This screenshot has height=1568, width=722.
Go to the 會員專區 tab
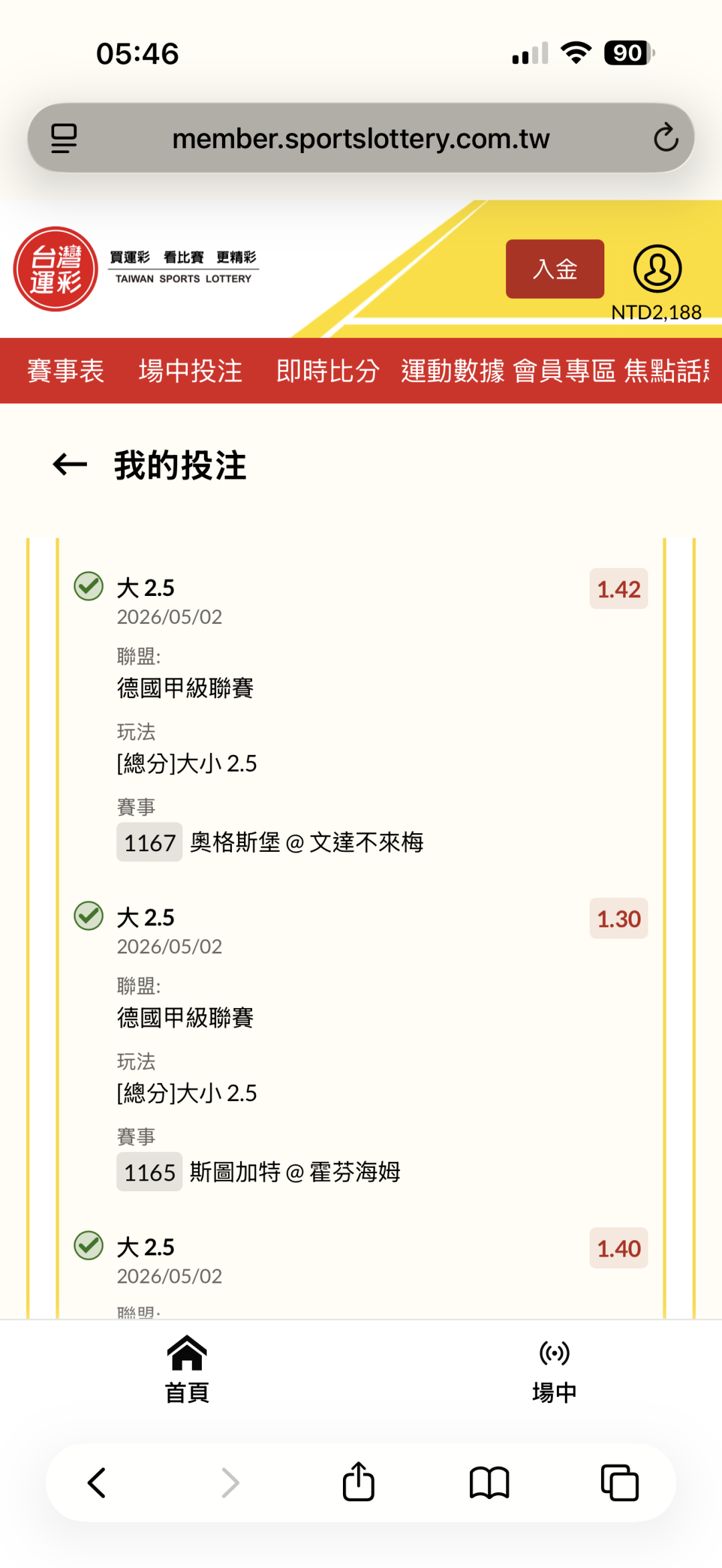point(564,371)
